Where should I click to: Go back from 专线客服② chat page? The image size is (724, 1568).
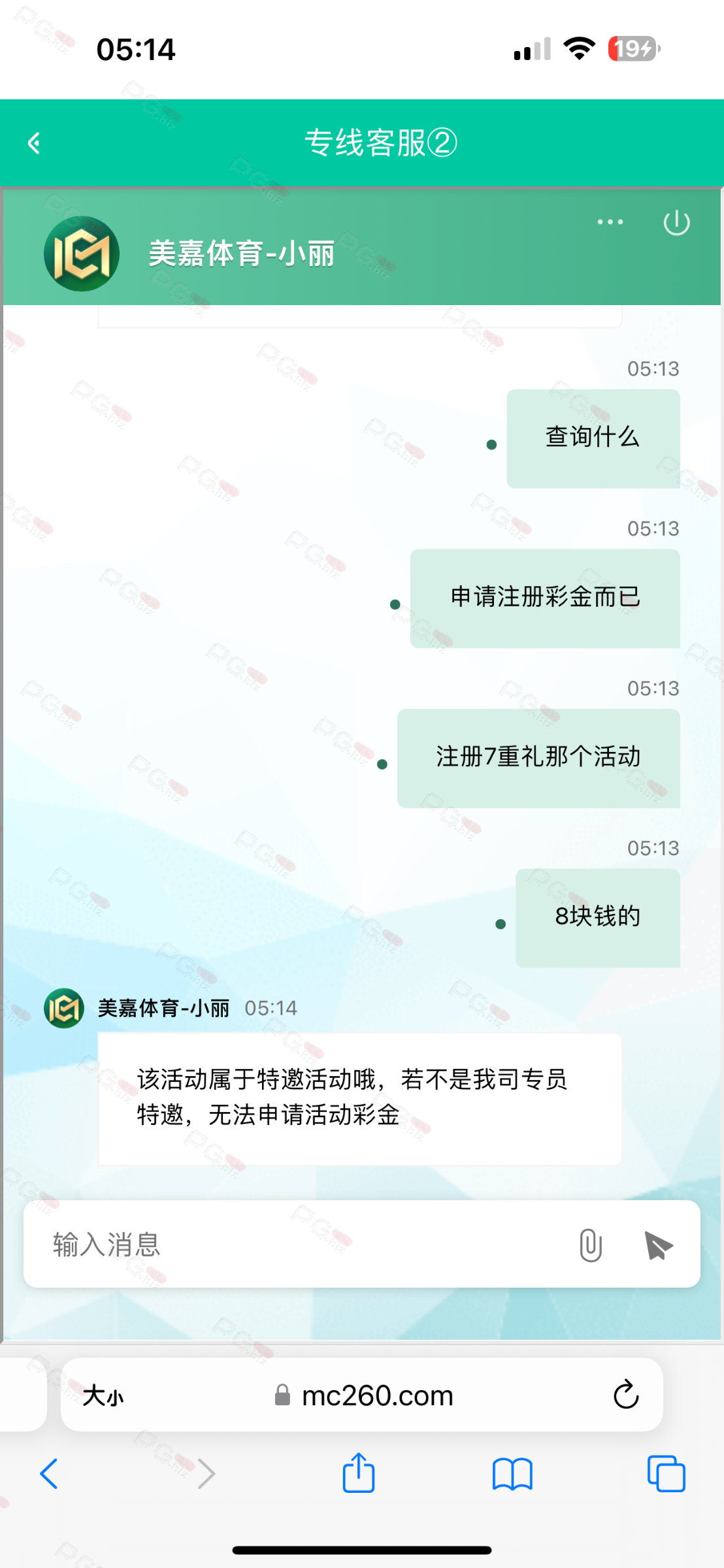pos(35,143)
